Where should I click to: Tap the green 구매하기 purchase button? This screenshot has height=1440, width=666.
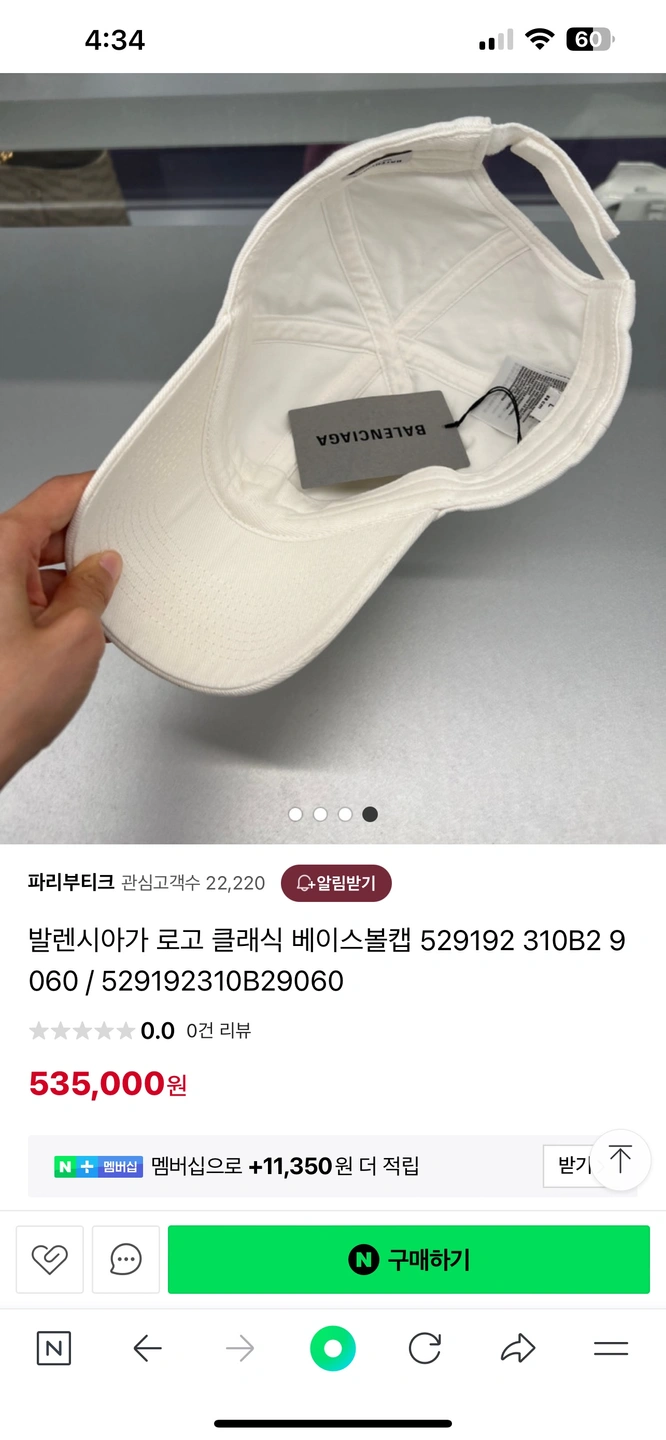point(408,1260)
